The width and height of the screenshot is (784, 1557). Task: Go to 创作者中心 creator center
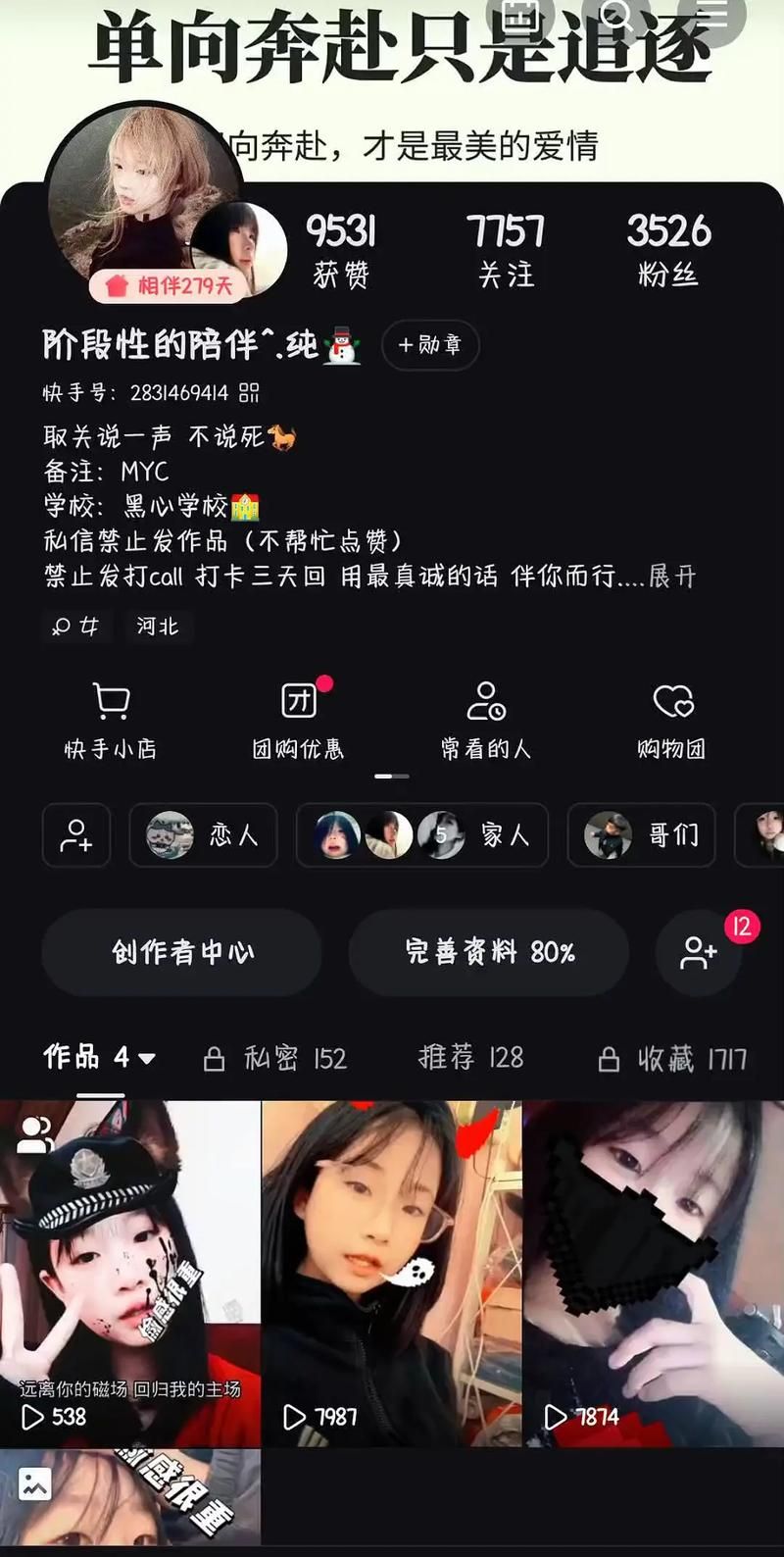182,952
